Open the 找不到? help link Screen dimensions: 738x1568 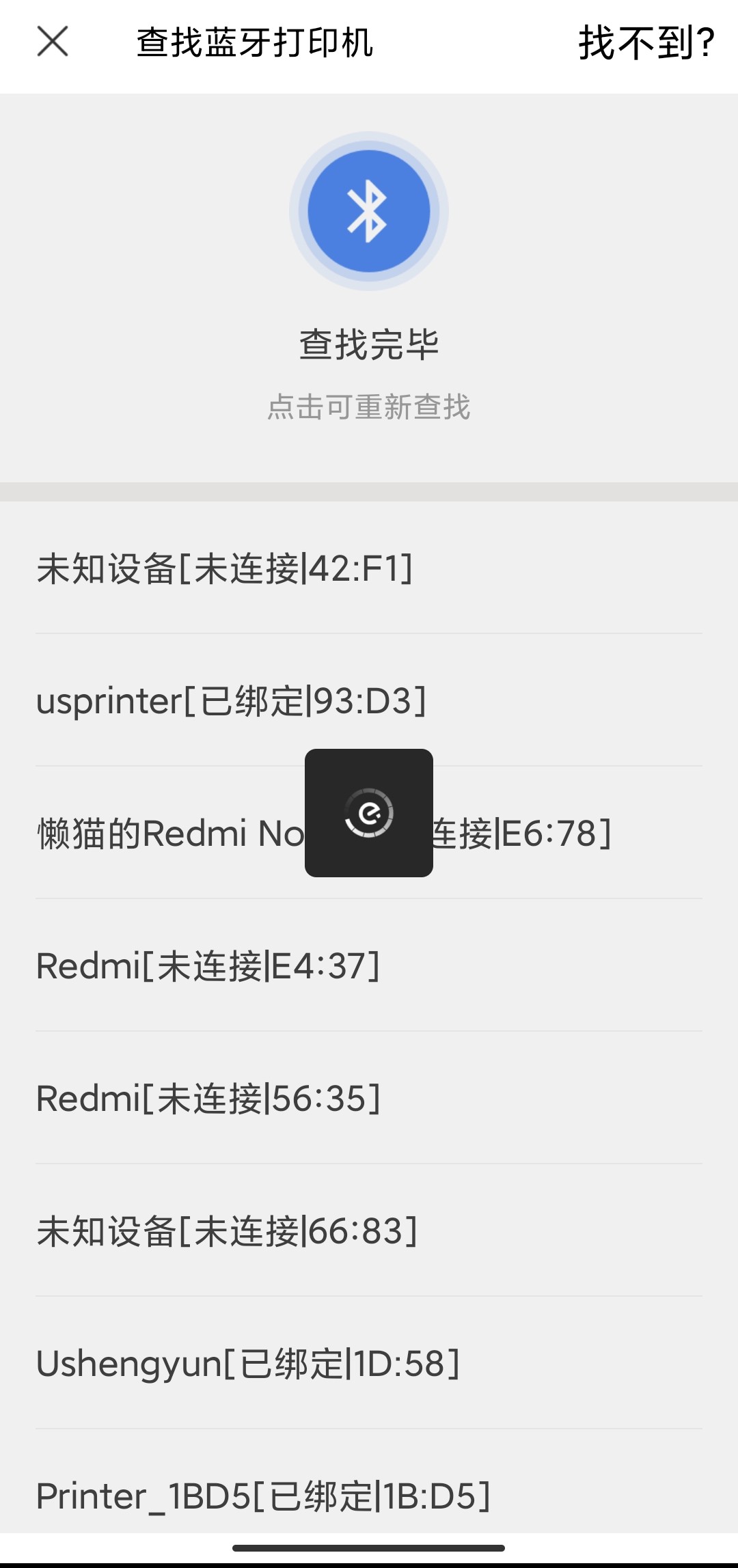(646, 43)
